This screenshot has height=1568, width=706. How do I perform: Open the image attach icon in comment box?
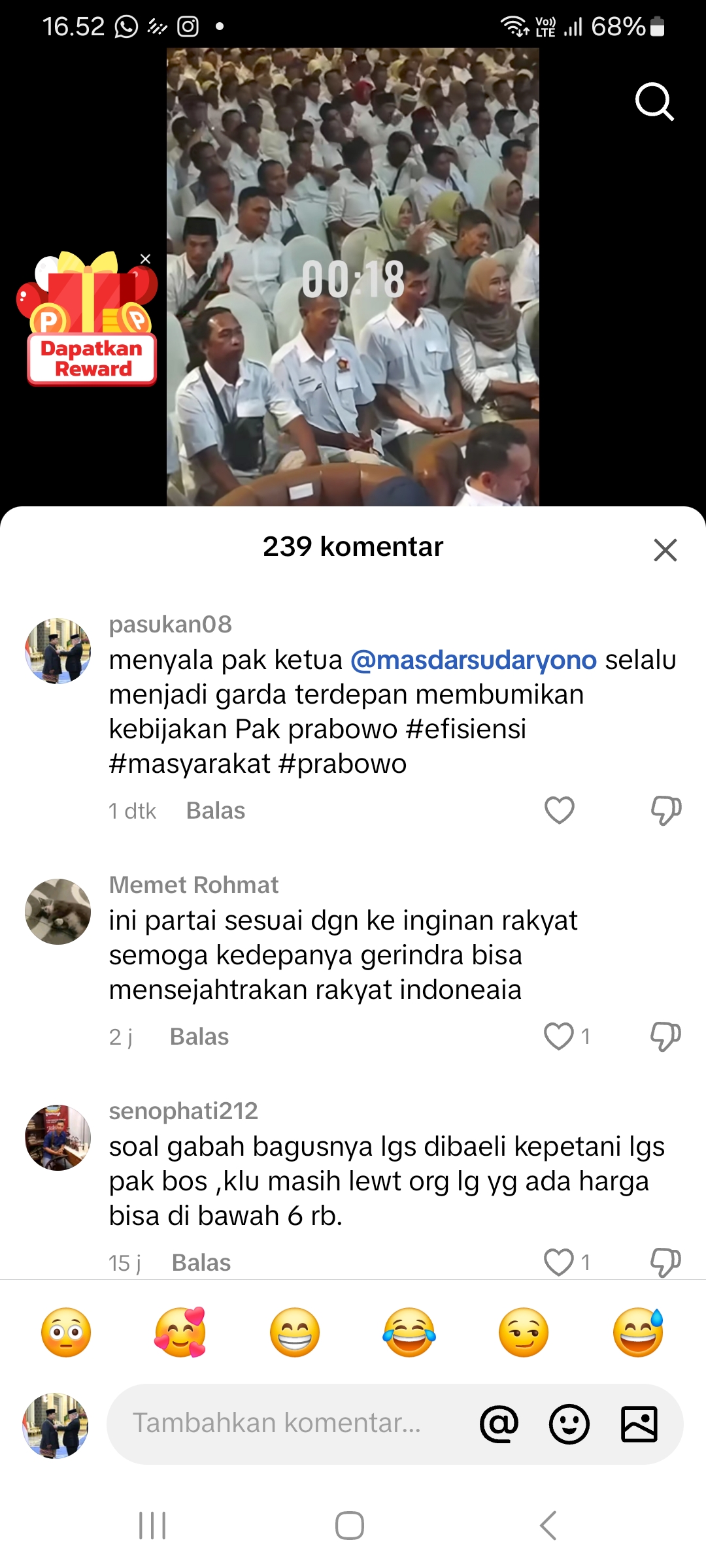point(639,1424)
